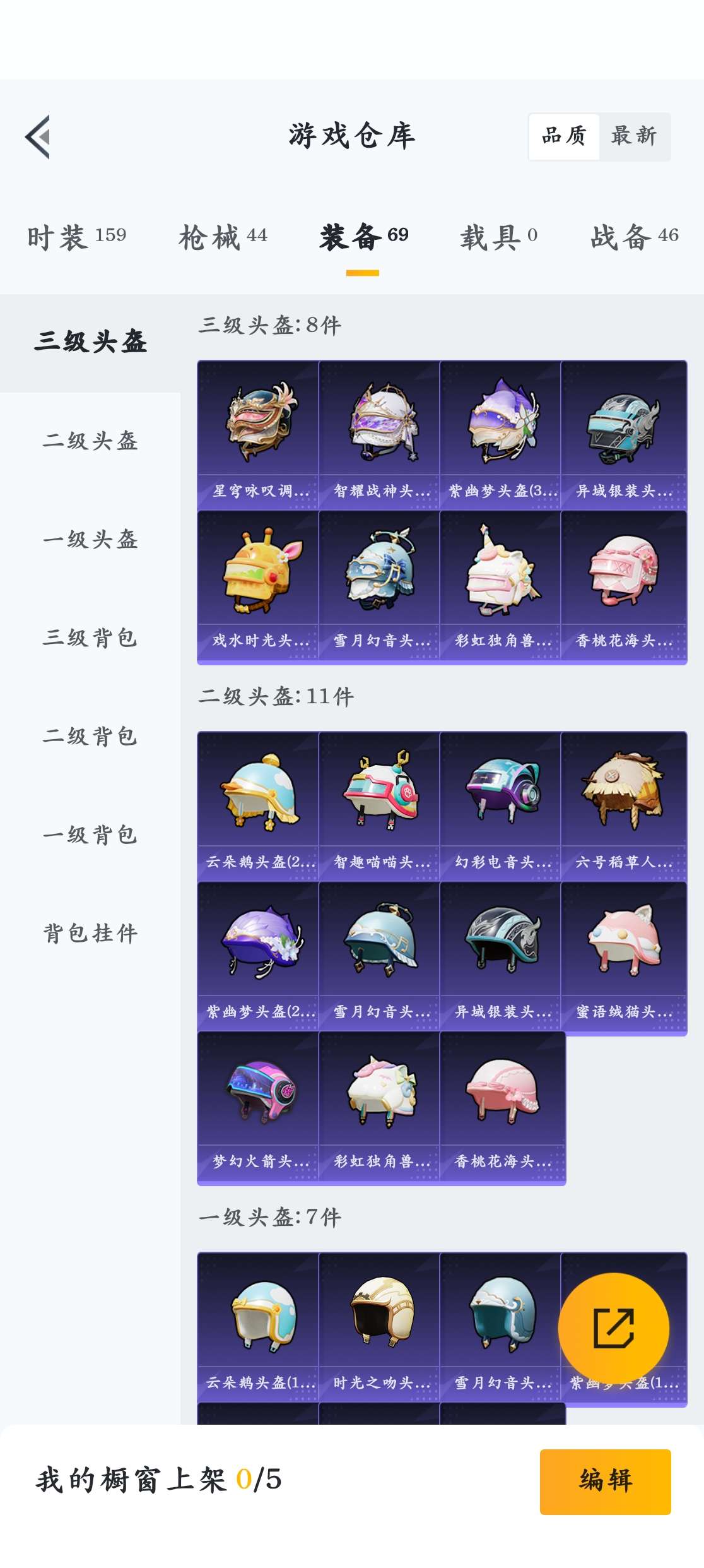Image resolution: width=704 pixels, height=1568 pixels.
Task: Sort items by 品质
Action: (564, 136)
